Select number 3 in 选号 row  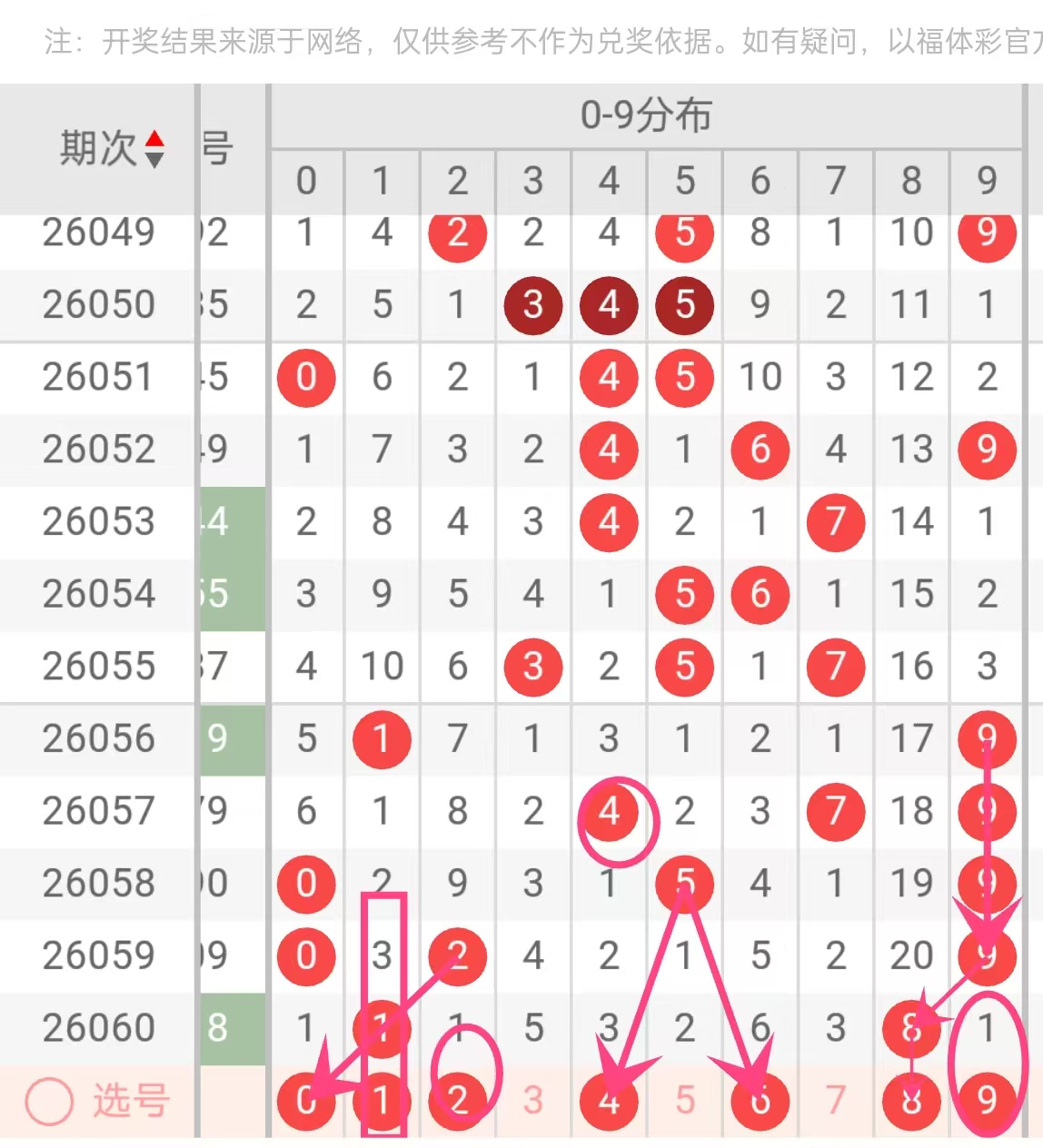(x=533, y=1101)
